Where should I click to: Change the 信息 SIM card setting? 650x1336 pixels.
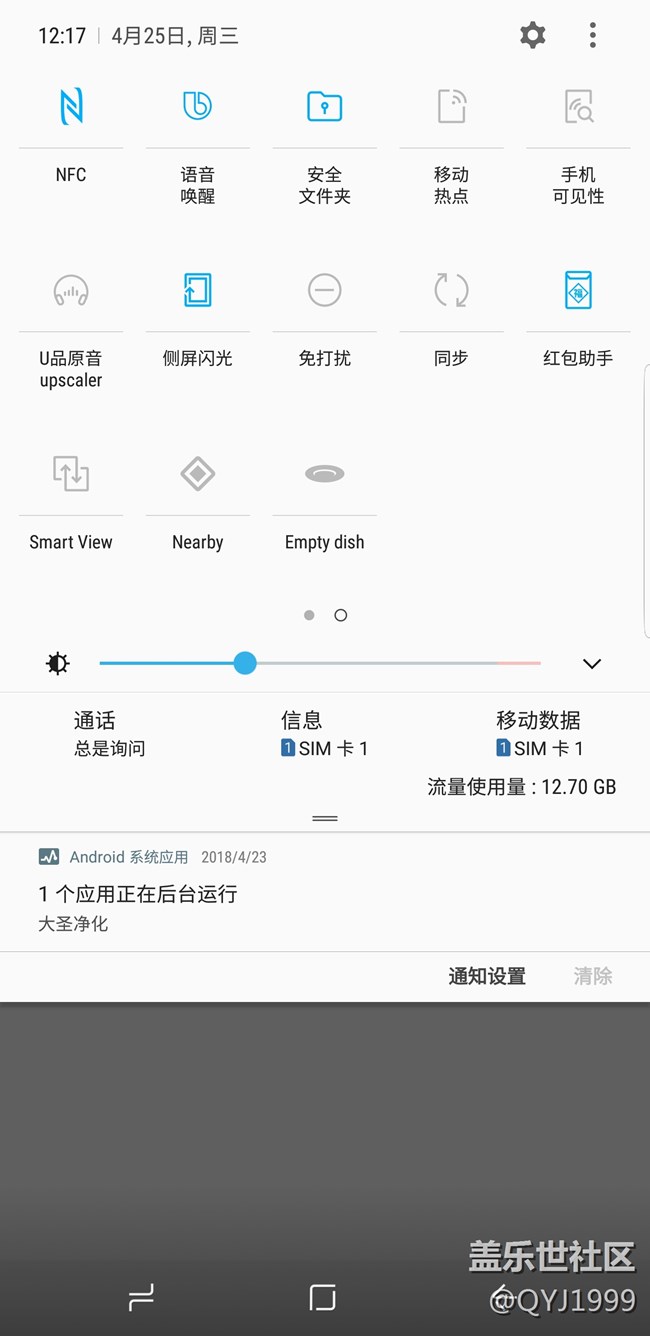[324, 734]
